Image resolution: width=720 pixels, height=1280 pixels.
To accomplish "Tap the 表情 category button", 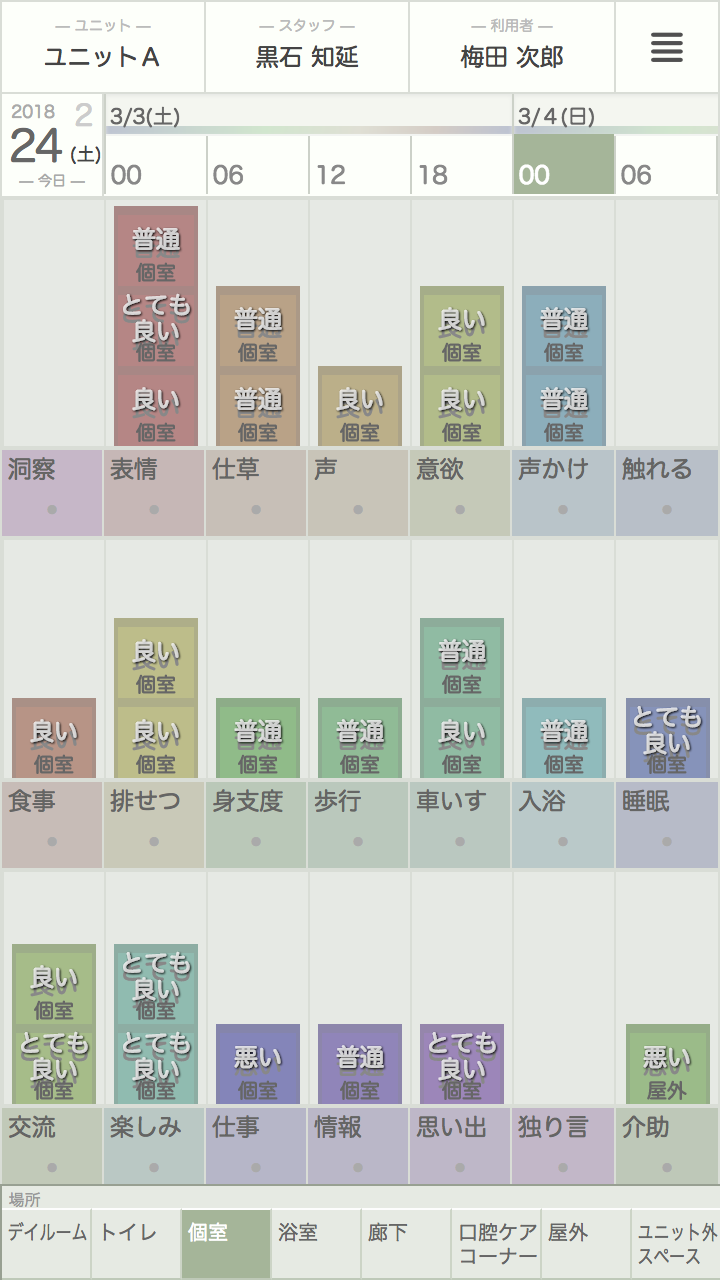I will coord(154,492).
